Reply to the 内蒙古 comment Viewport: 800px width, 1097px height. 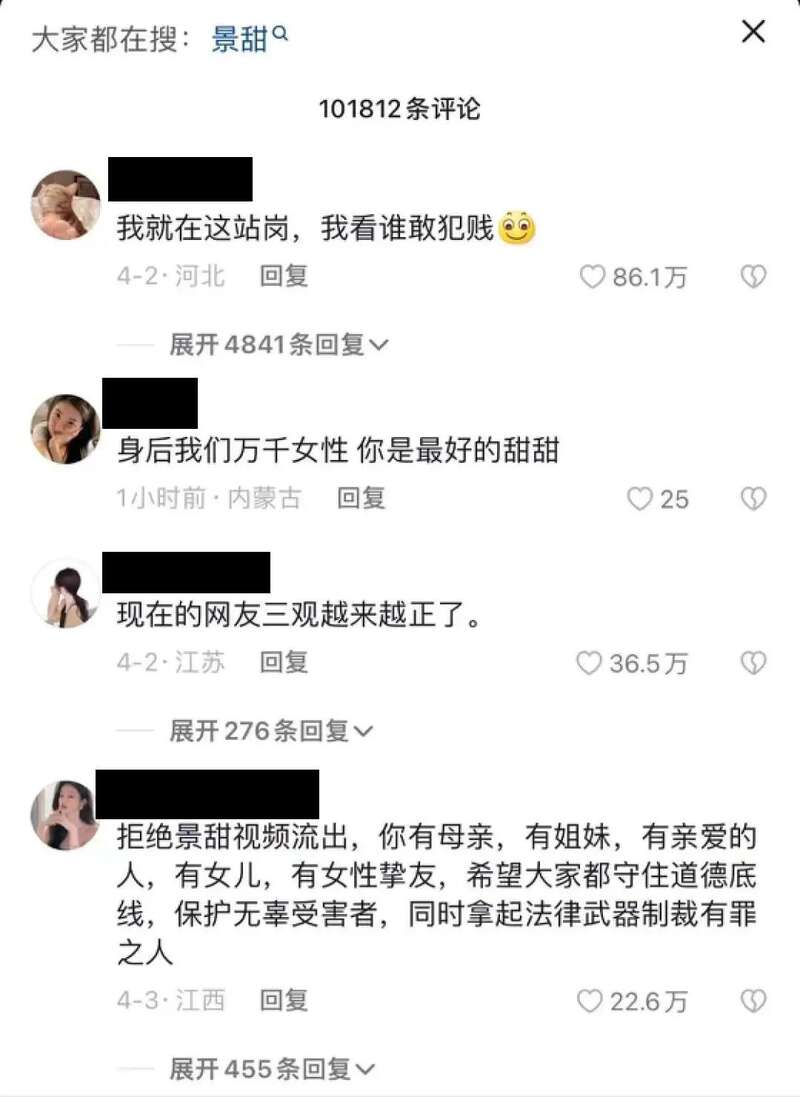[x=361, y=497]
